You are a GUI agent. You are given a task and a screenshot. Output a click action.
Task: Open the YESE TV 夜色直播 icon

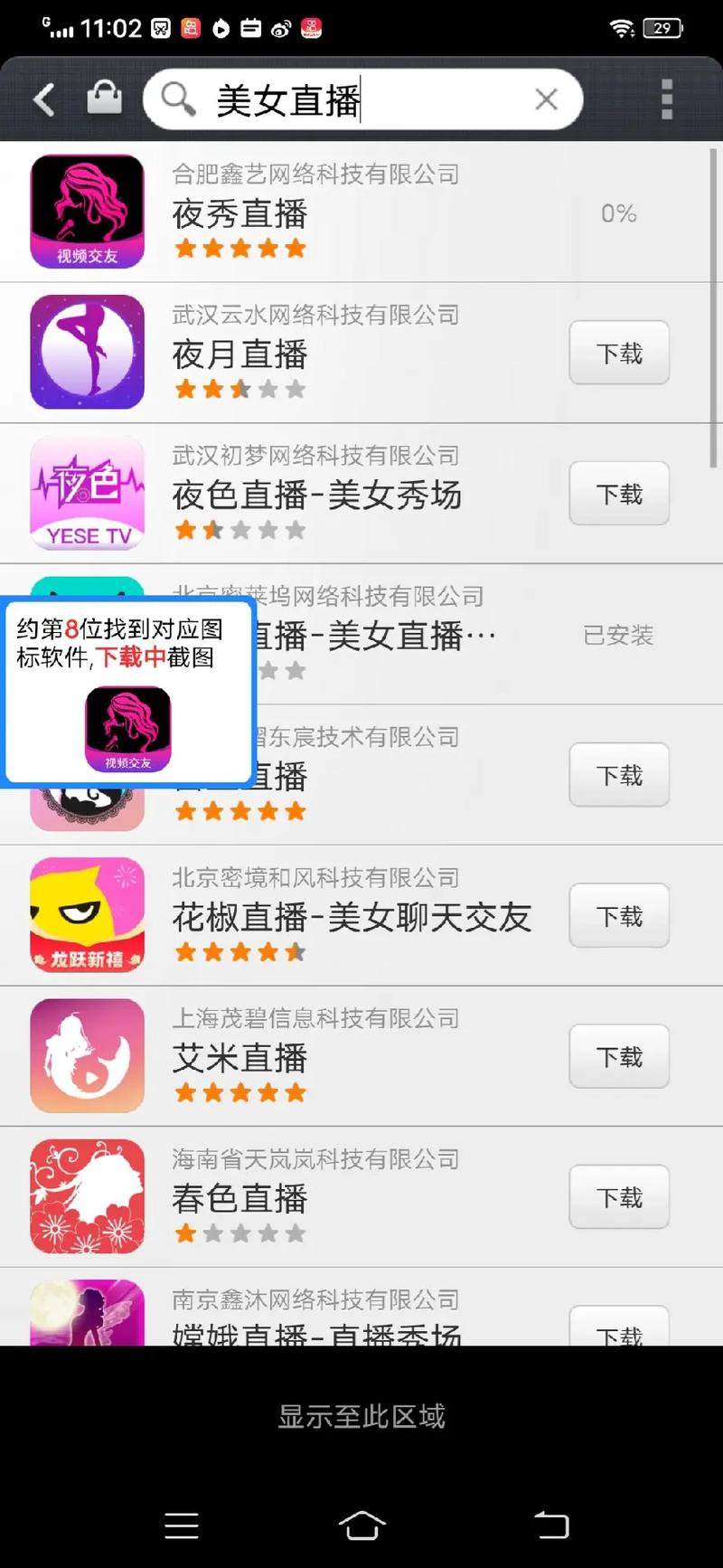click(87, 494)
